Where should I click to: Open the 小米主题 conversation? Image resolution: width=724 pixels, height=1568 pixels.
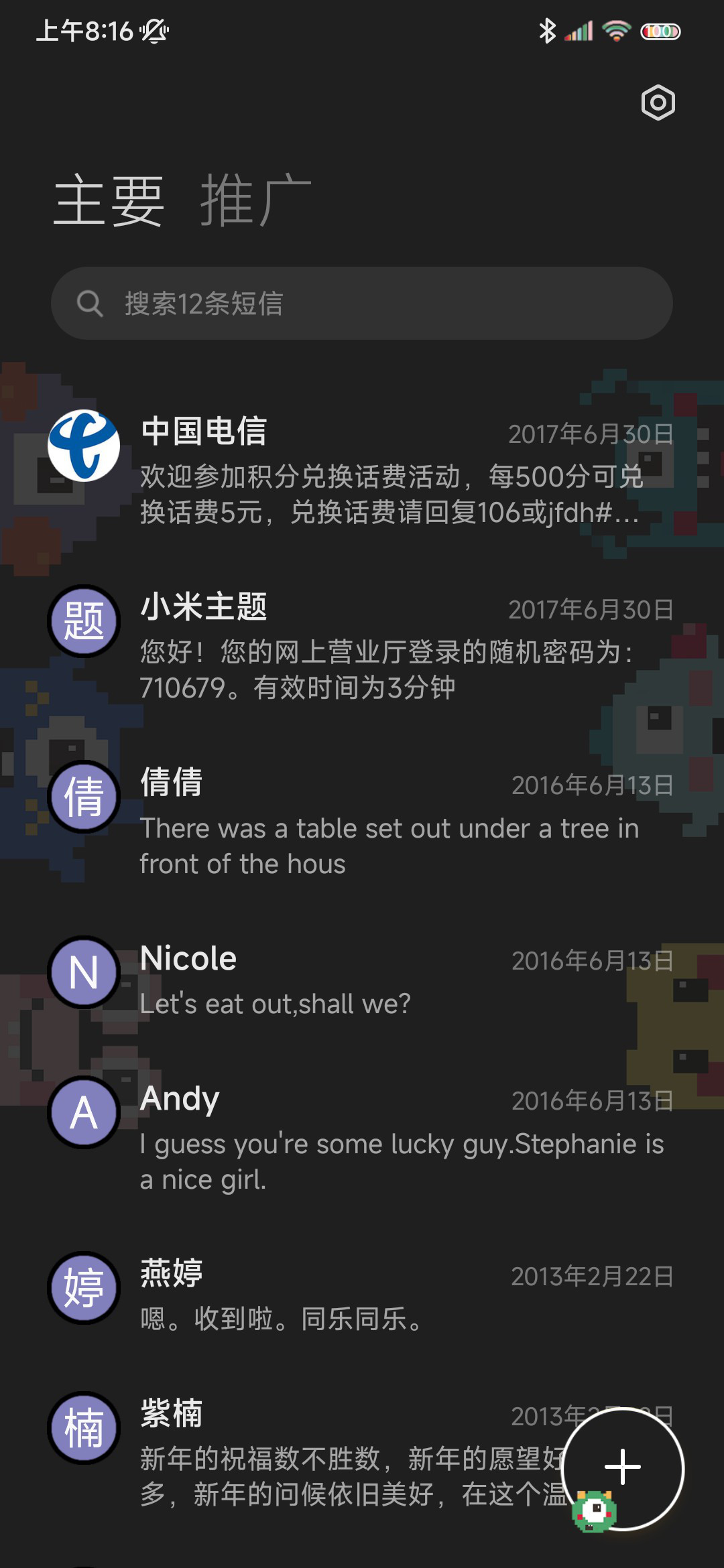point(362,645)
